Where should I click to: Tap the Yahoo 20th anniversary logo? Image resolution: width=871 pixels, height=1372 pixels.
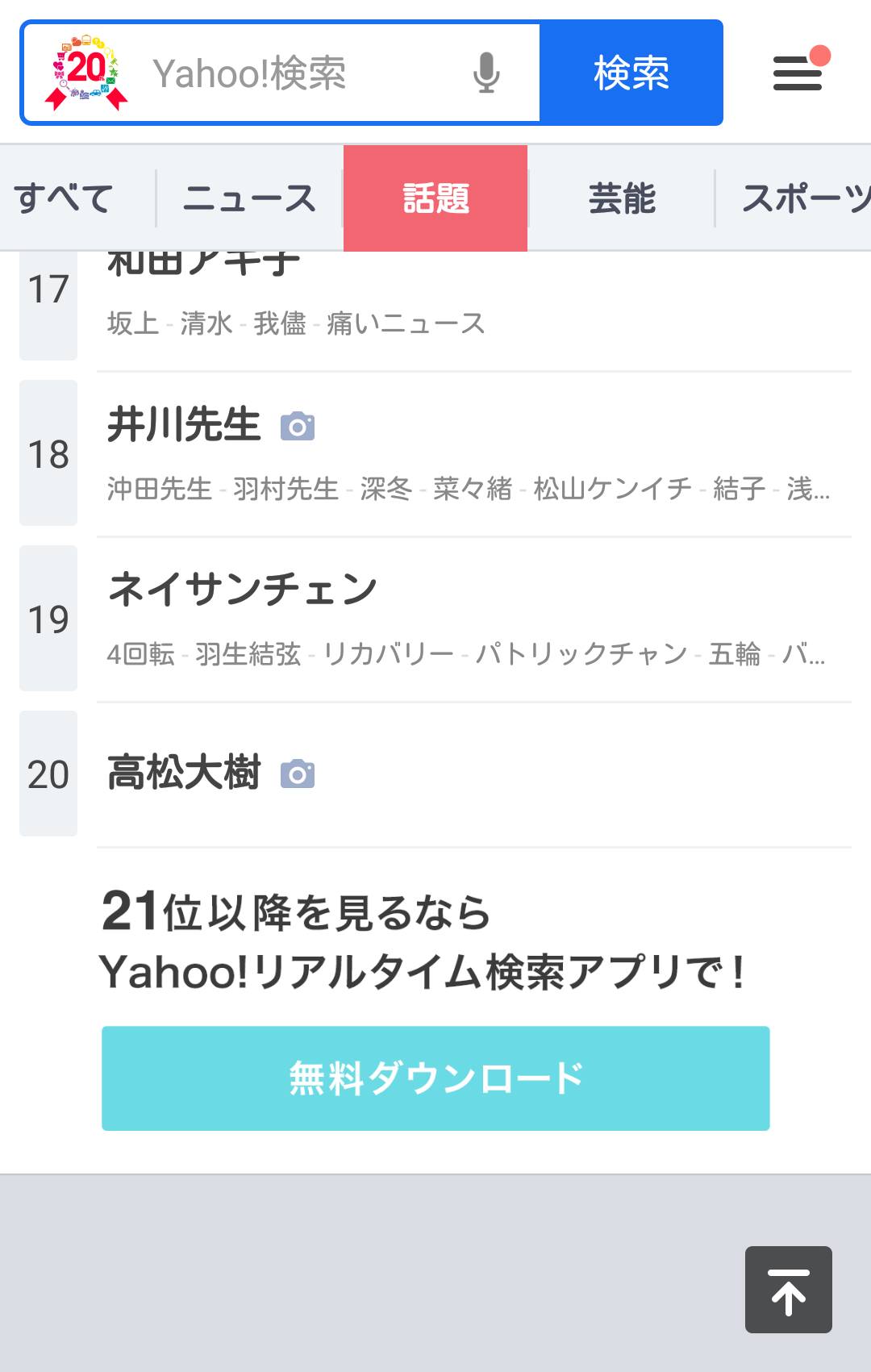click(86, 73)
